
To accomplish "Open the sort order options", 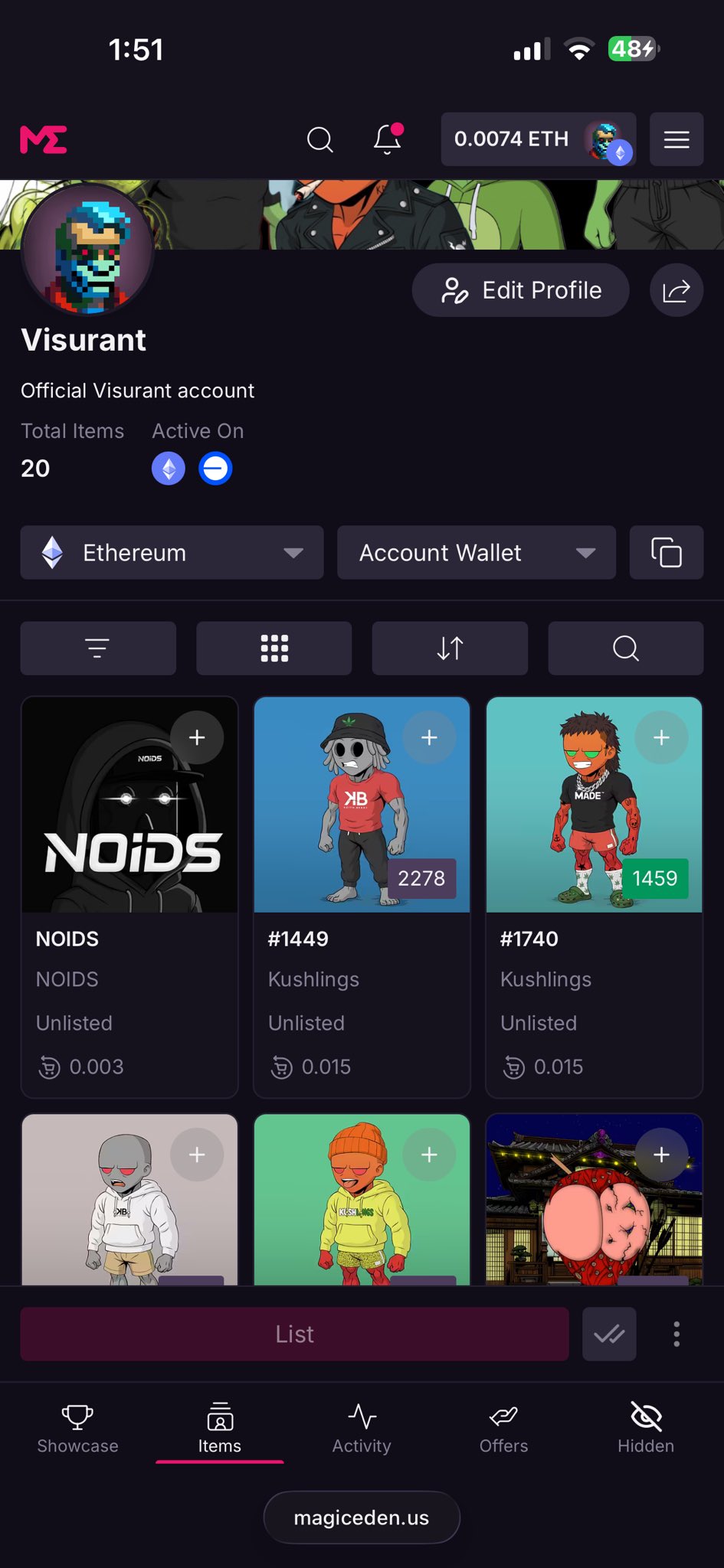I will (x=450, y=648).
